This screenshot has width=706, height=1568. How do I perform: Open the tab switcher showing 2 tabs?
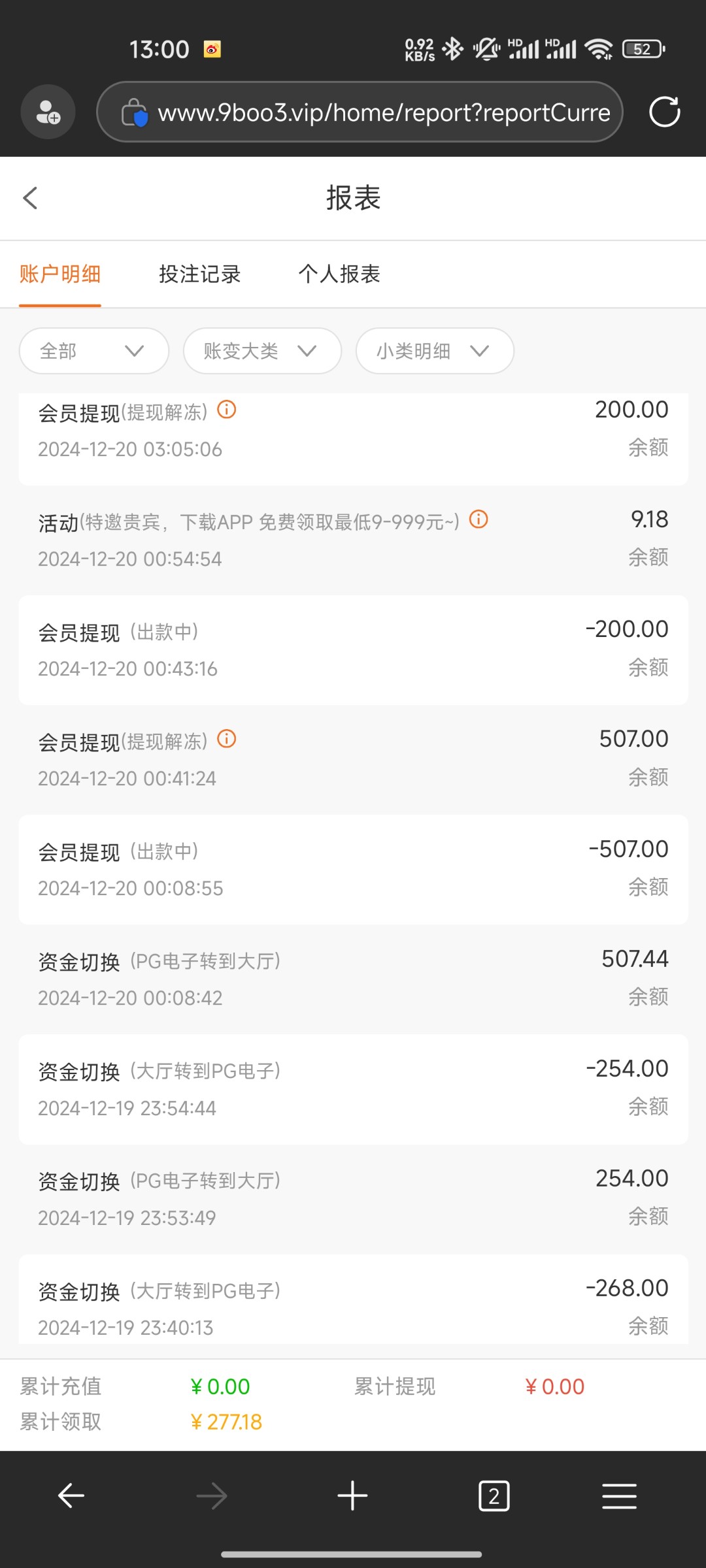494,1496
